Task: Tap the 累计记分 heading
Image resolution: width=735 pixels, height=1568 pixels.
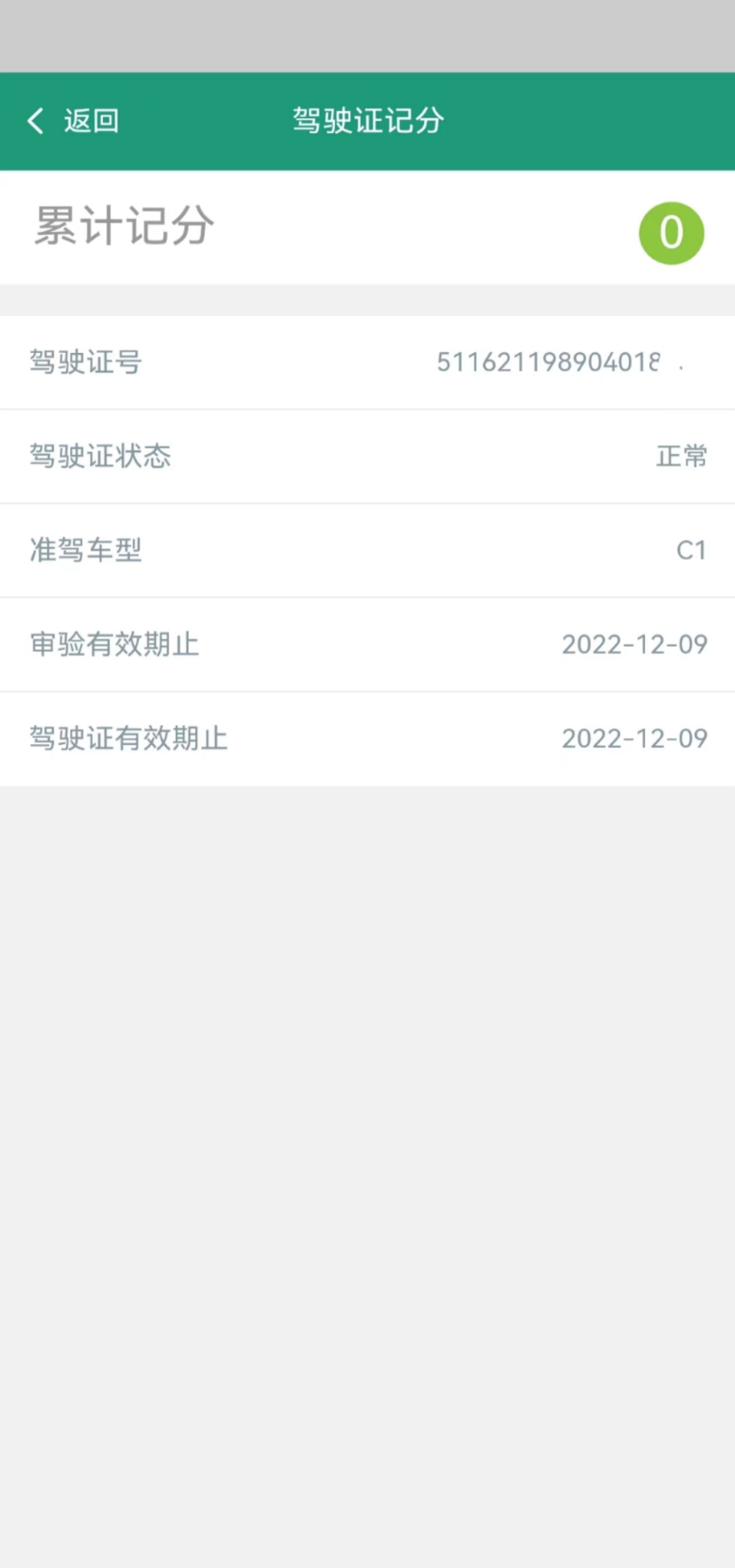Action: point(122,227)
